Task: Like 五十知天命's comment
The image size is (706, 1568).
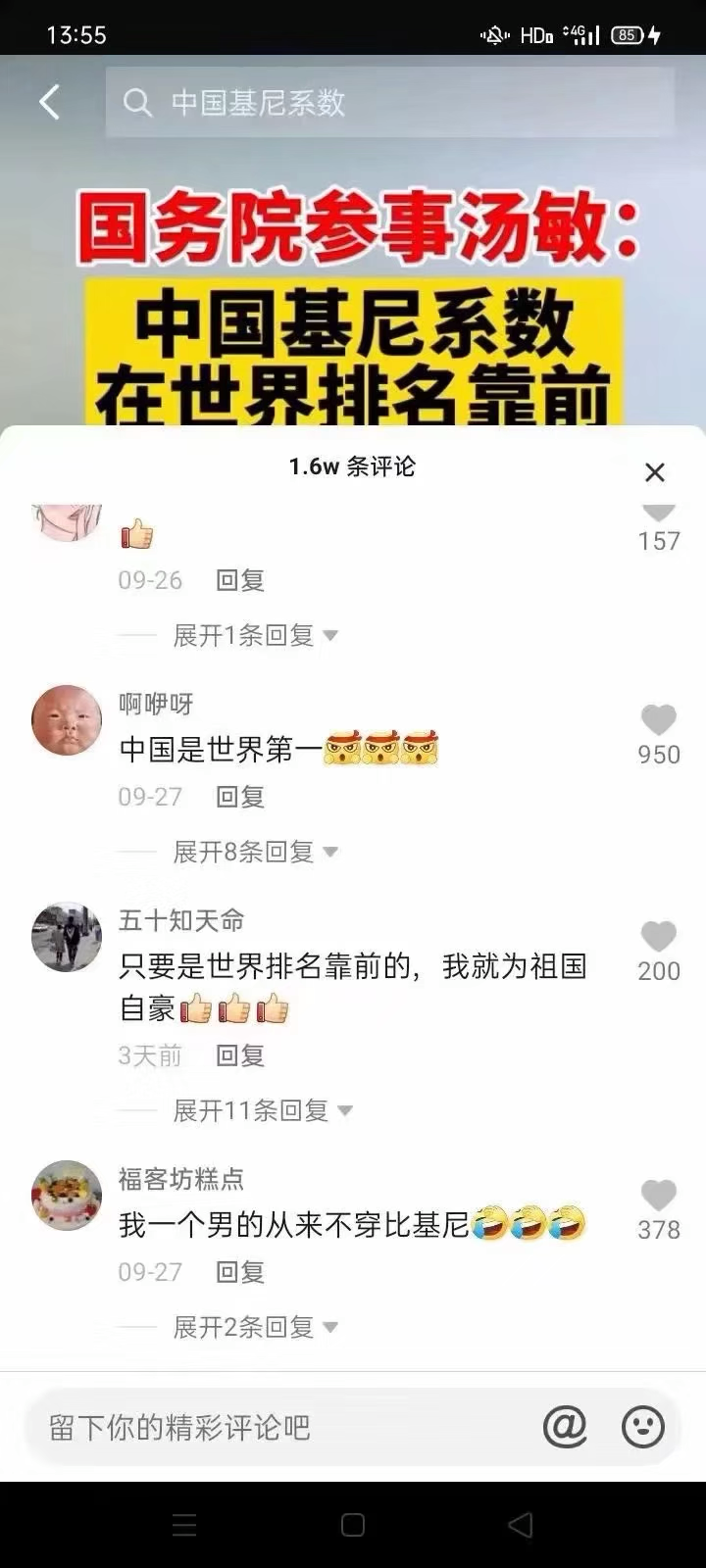Action: point(658,938)
